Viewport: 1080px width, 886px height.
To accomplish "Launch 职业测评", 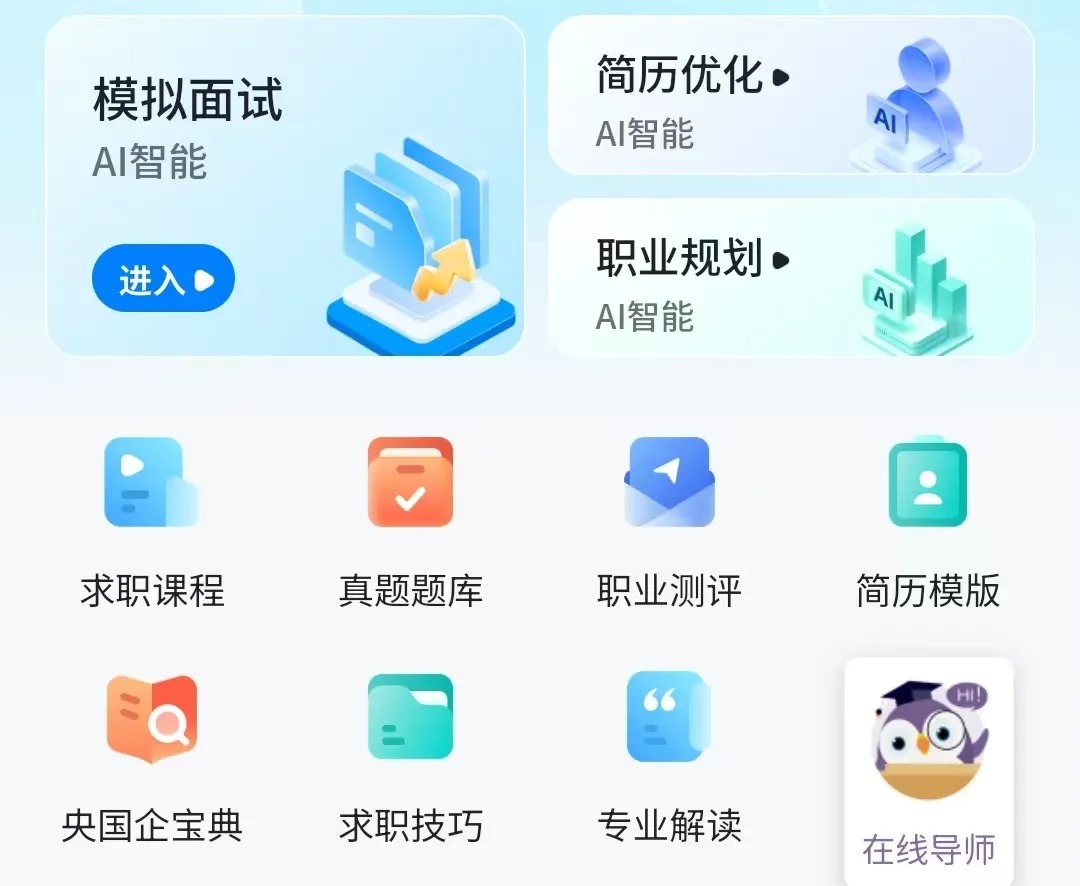I will coord(669,520).
